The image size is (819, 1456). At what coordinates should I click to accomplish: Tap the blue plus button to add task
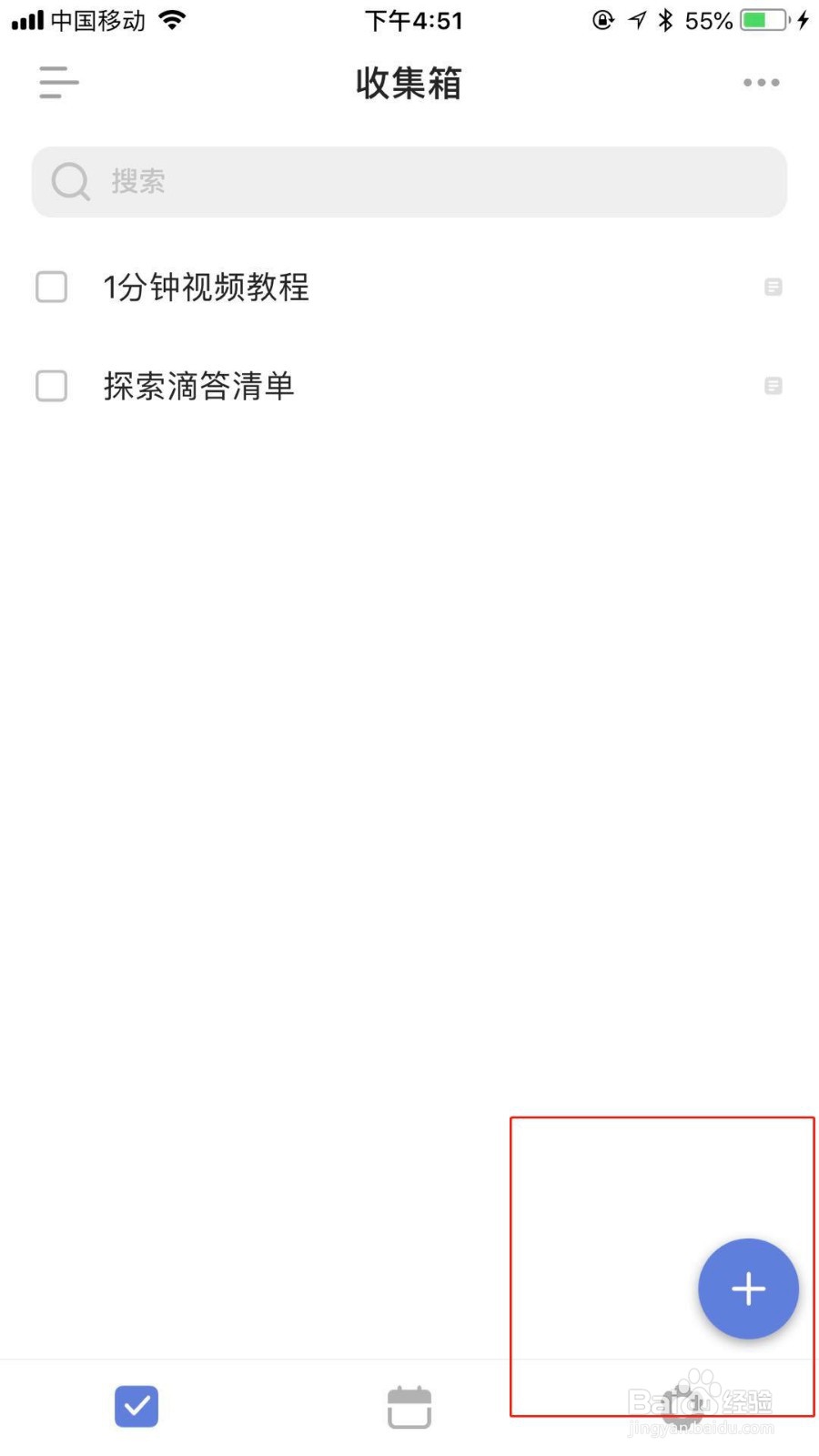tap(748, 1288)
